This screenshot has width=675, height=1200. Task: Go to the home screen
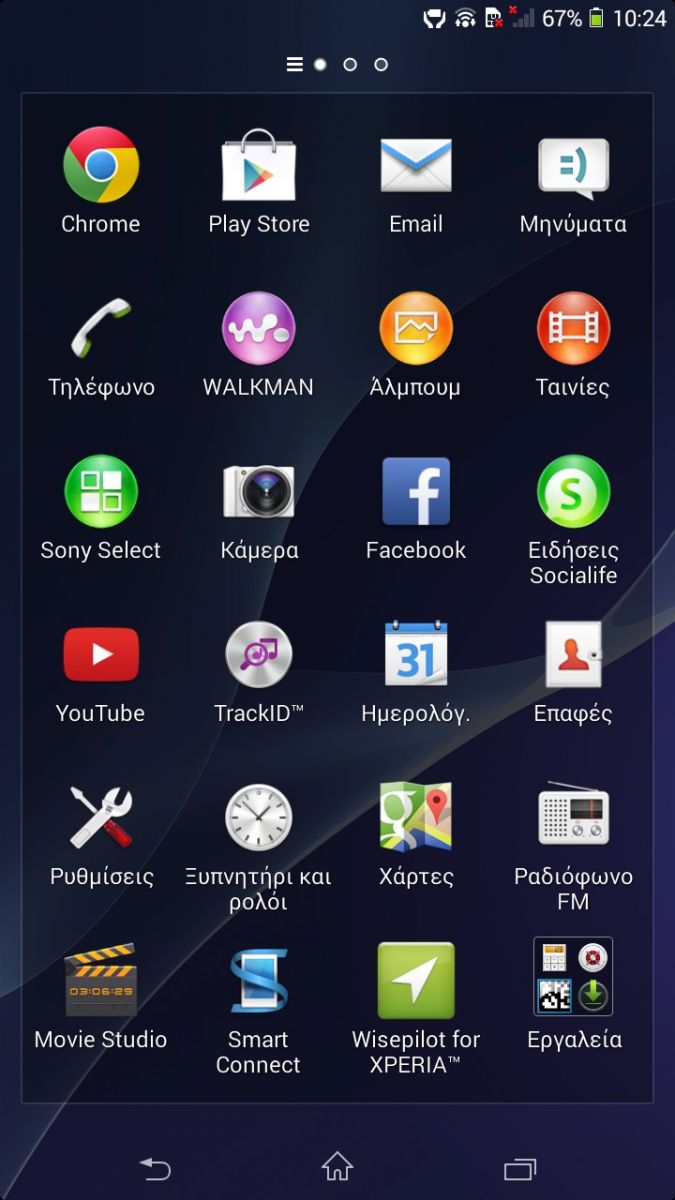pyautogui.click(x=337, y=1166)
